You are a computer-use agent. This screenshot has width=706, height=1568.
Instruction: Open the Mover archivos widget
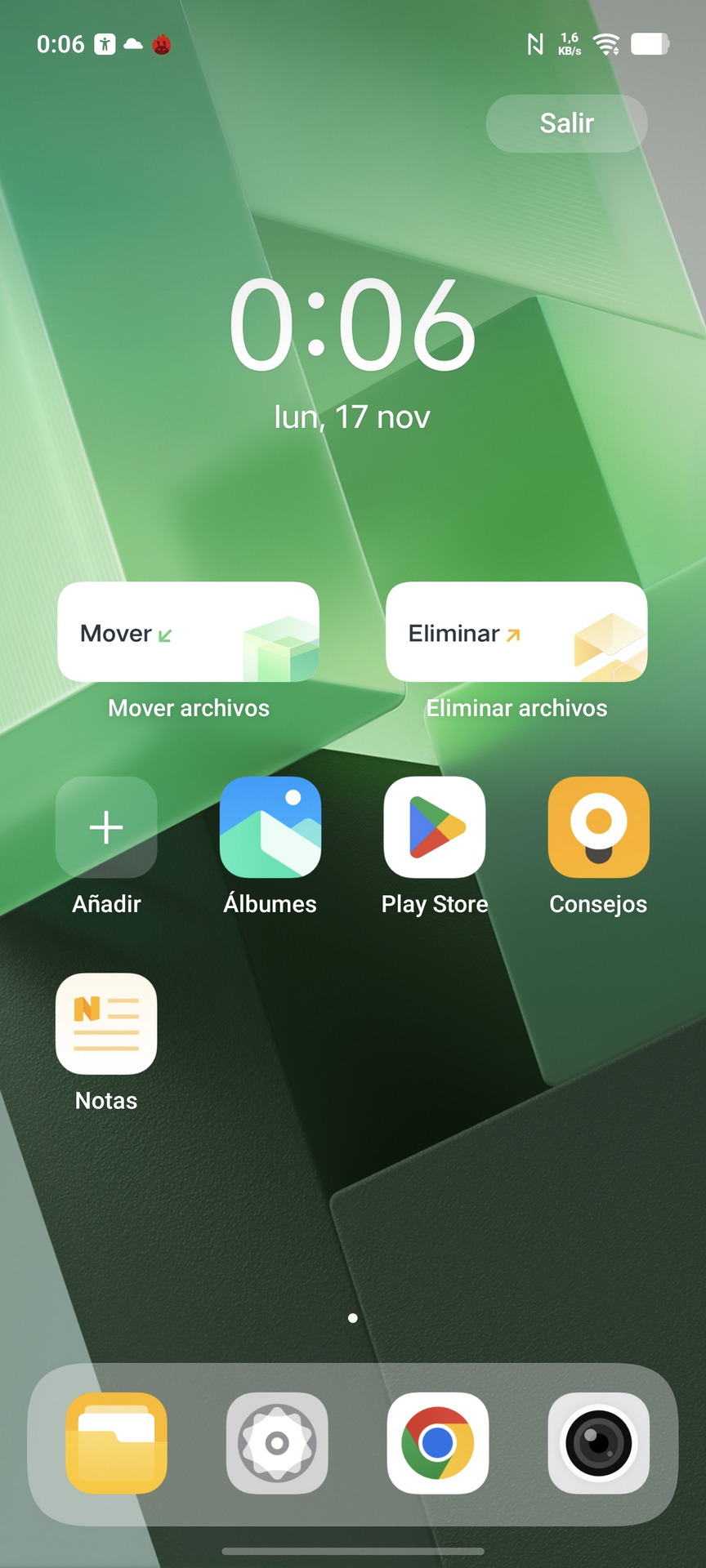(x=188, y=632)
